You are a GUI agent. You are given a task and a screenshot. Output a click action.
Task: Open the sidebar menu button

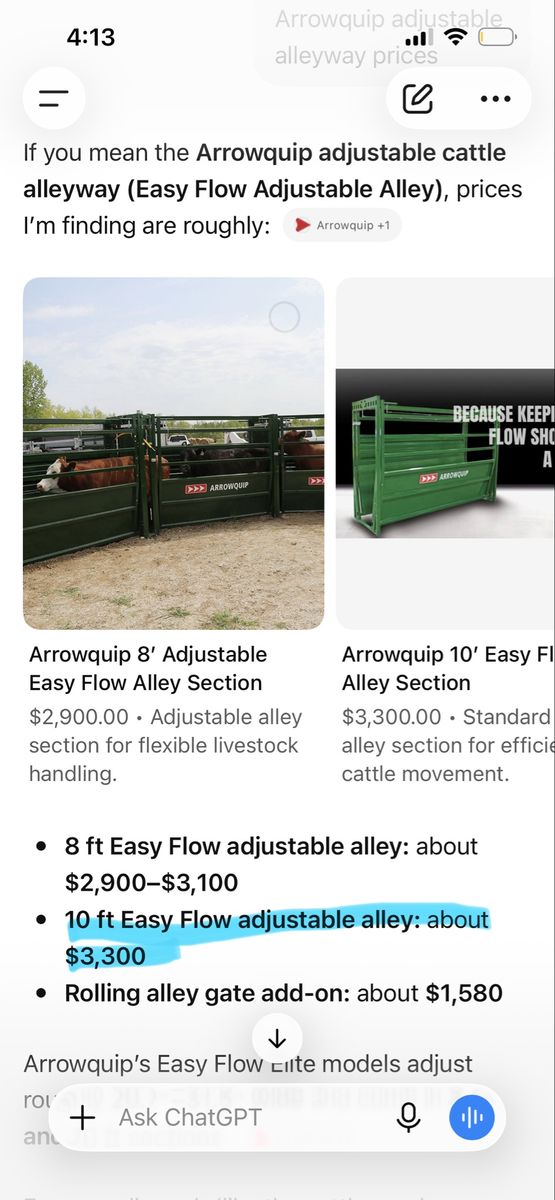(x=53, y=98)
